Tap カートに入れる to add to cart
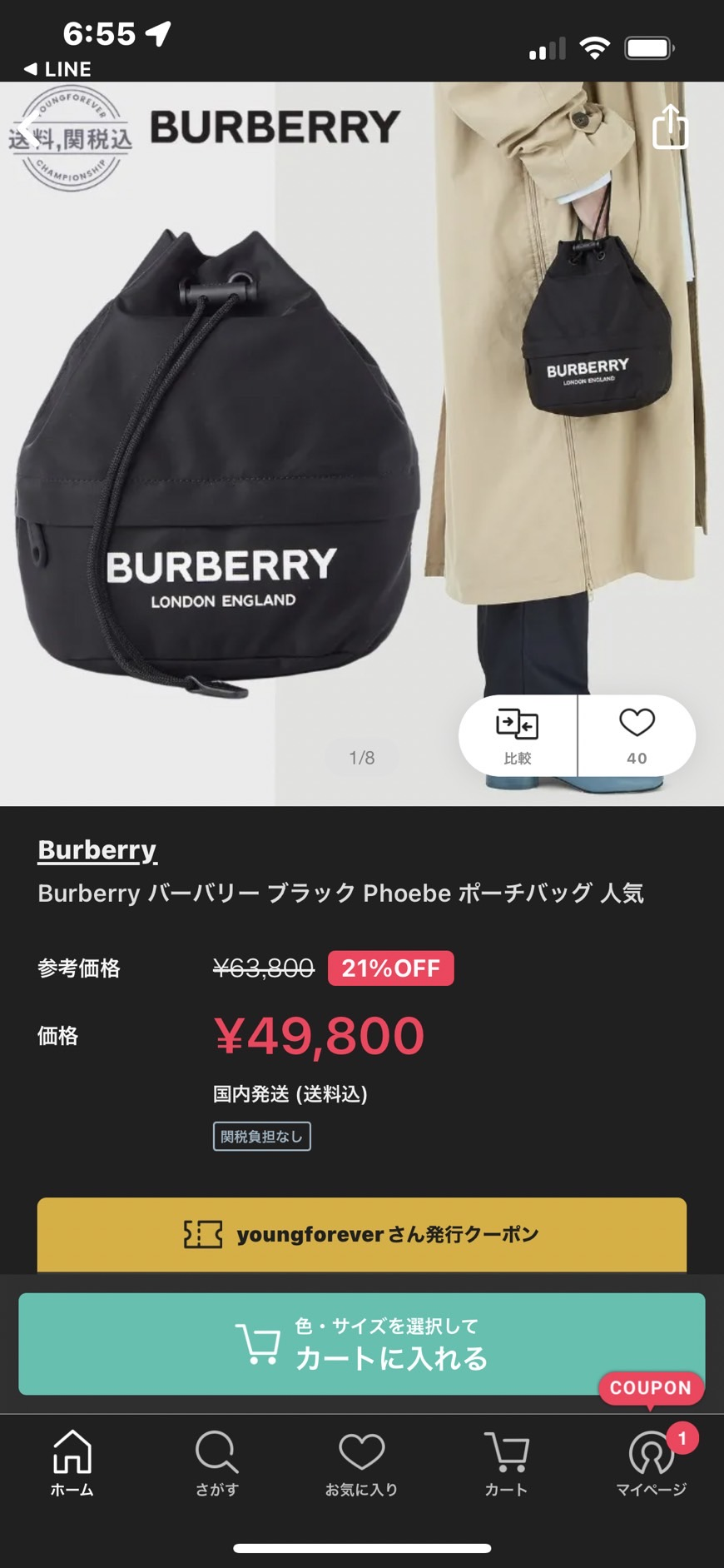Image resolution: width=724 pixels, height=1568 pixels. coord(362,1343)
